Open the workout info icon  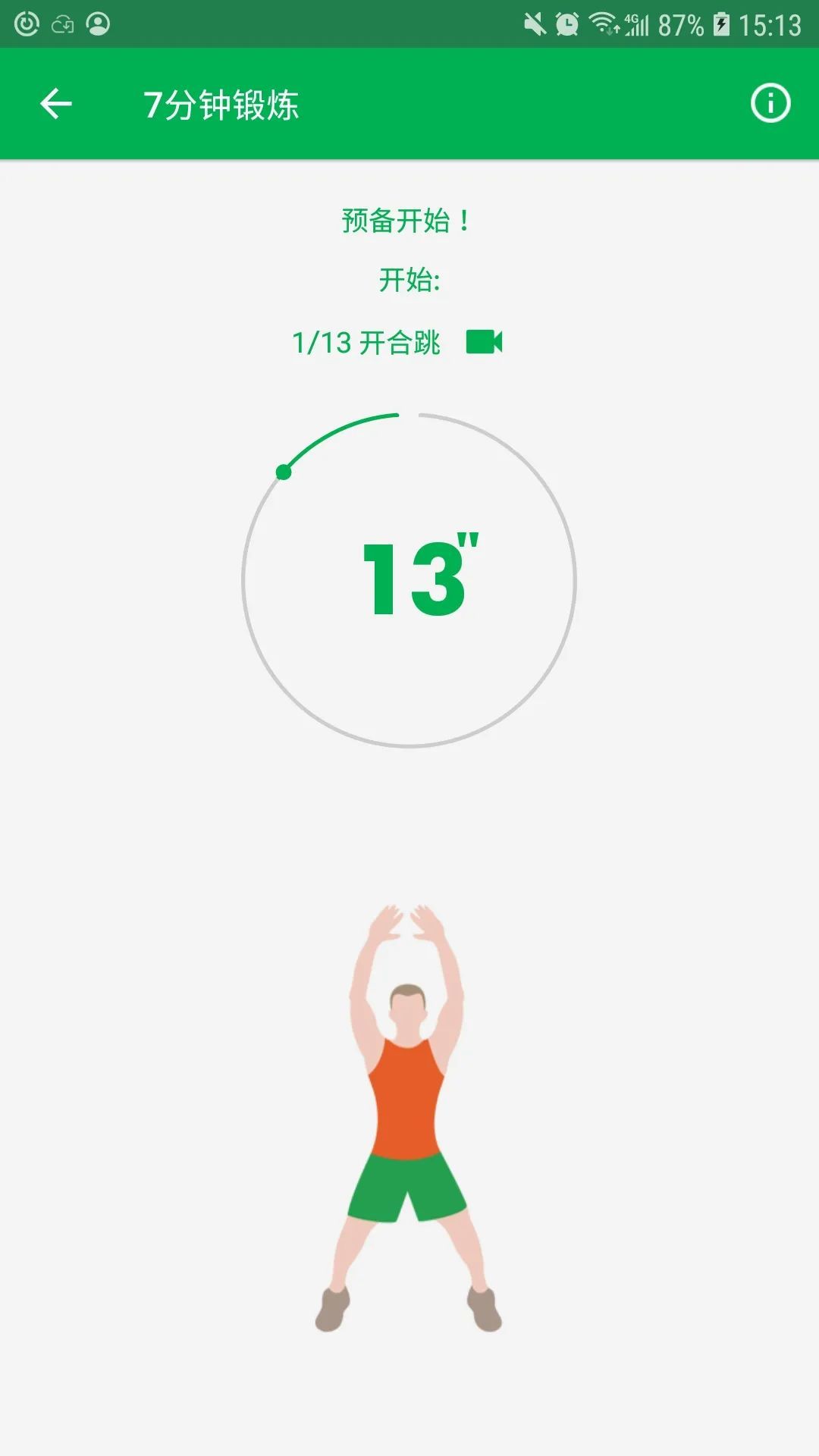(770, 104)
